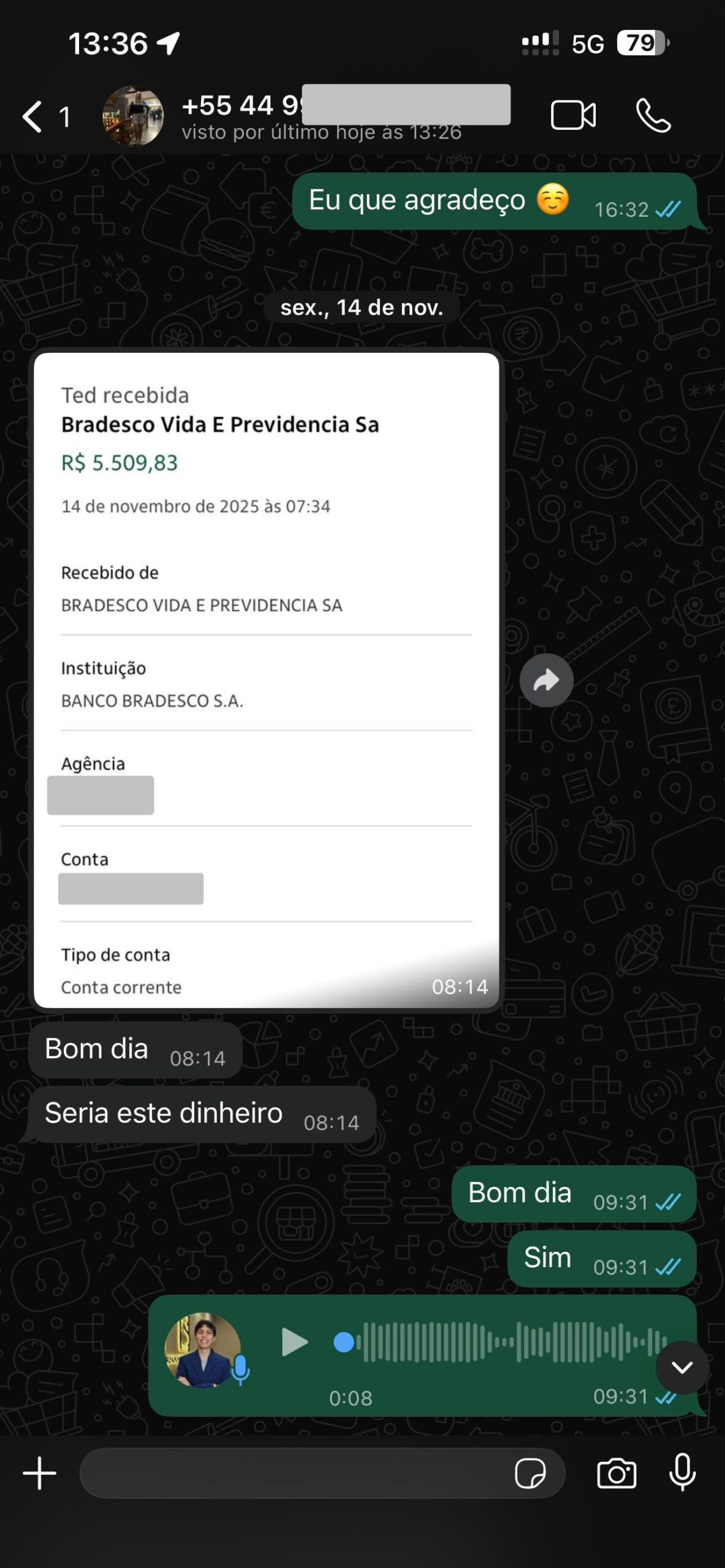The height and width of the screenshot is (1568, 725).
Task: Open the contact's profile photo
Action: (133, 116)
